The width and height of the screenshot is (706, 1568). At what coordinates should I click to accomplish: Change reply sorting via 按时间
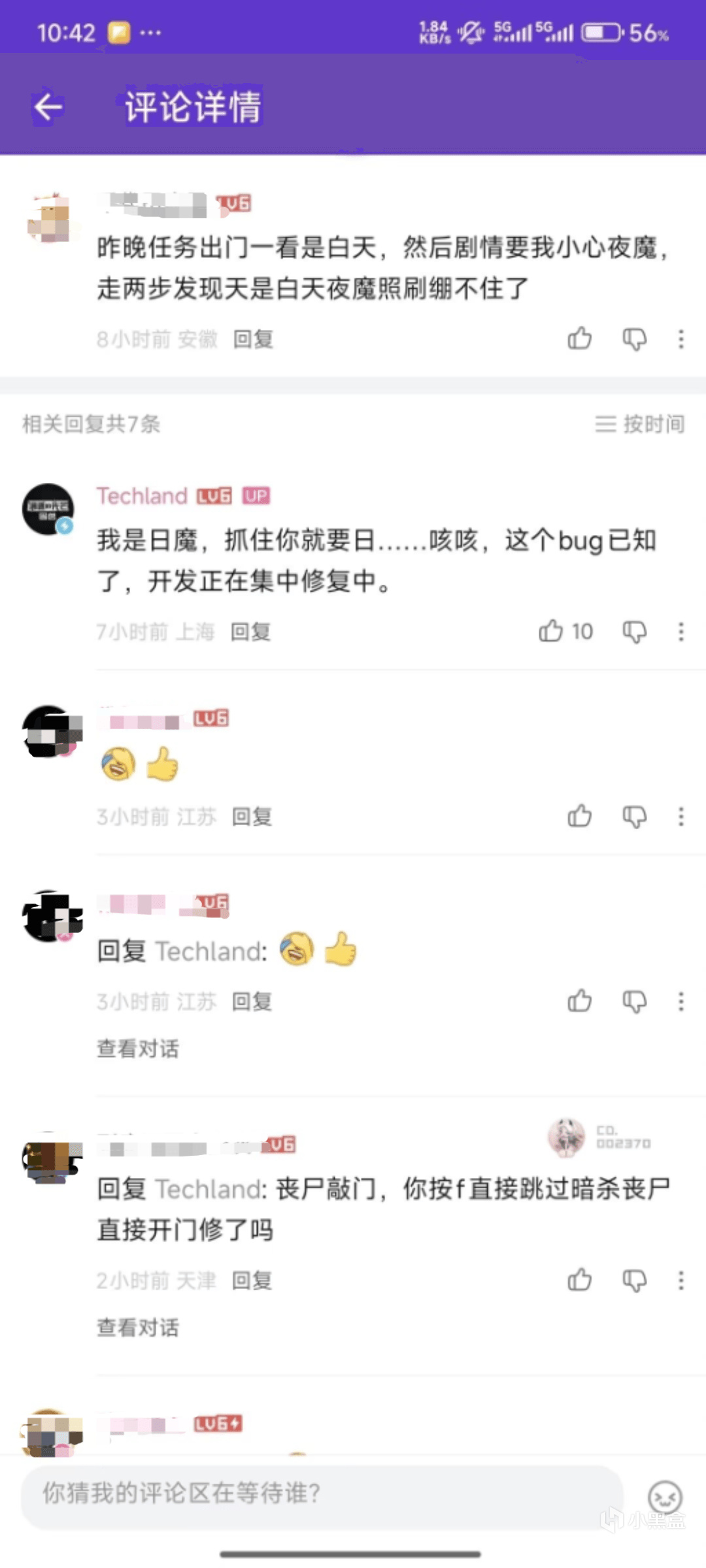pyautogui.click(x=640, y=424)
